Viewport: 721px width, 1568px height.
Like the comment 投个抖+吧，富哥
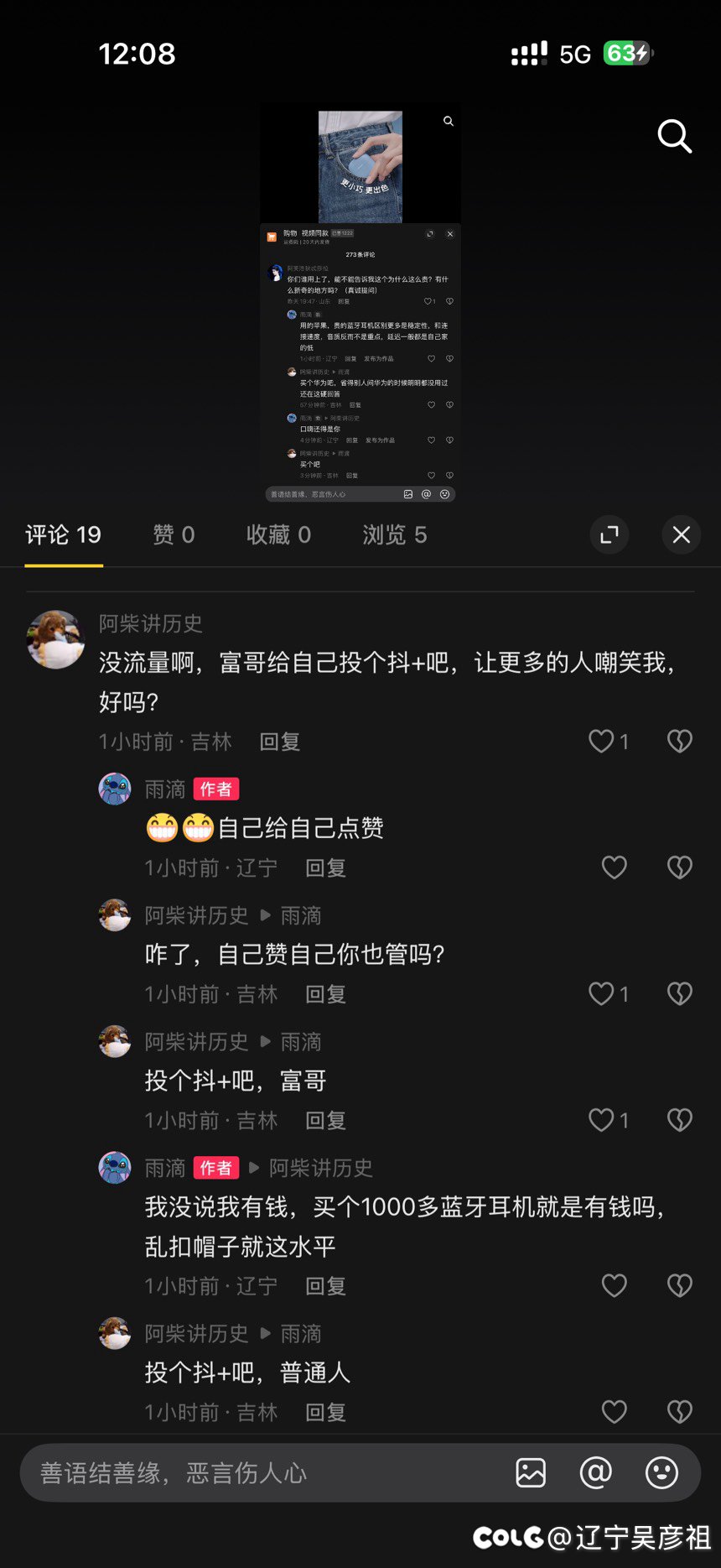coord(601,1120)
